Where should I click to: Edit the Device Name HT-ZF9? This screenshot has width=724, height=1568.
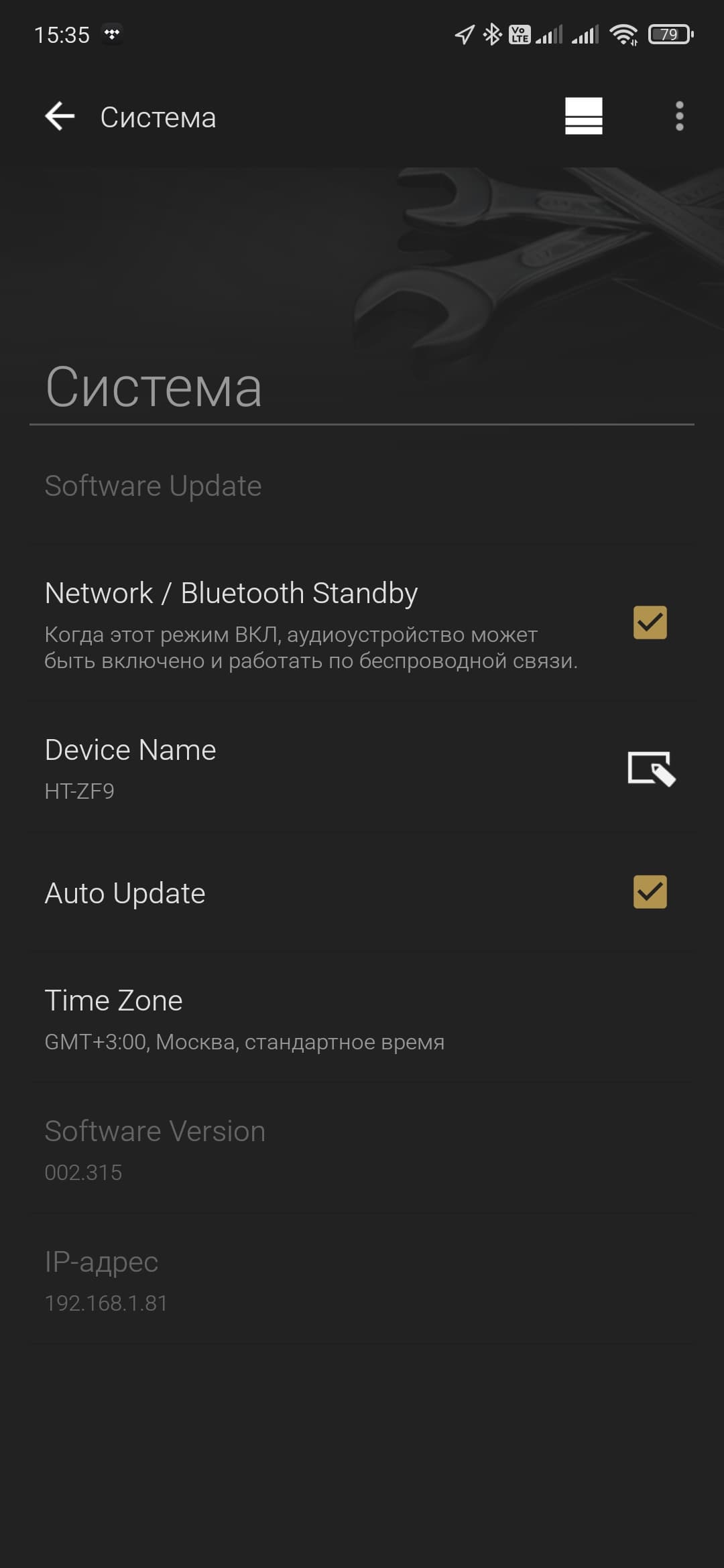[x=650, y=768]
